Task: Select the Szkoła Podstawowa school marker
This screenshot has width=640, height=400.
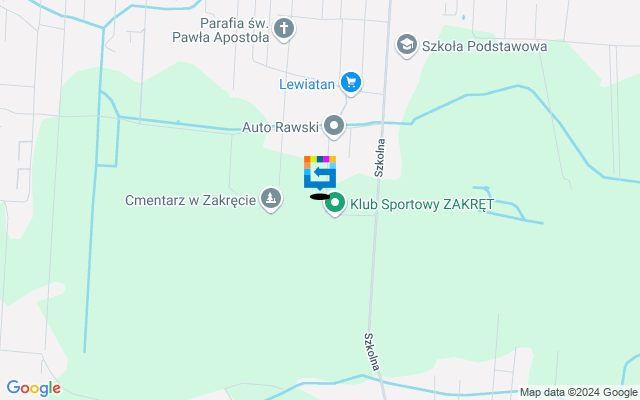Action: pyautogui.click(x=406, y=44)
